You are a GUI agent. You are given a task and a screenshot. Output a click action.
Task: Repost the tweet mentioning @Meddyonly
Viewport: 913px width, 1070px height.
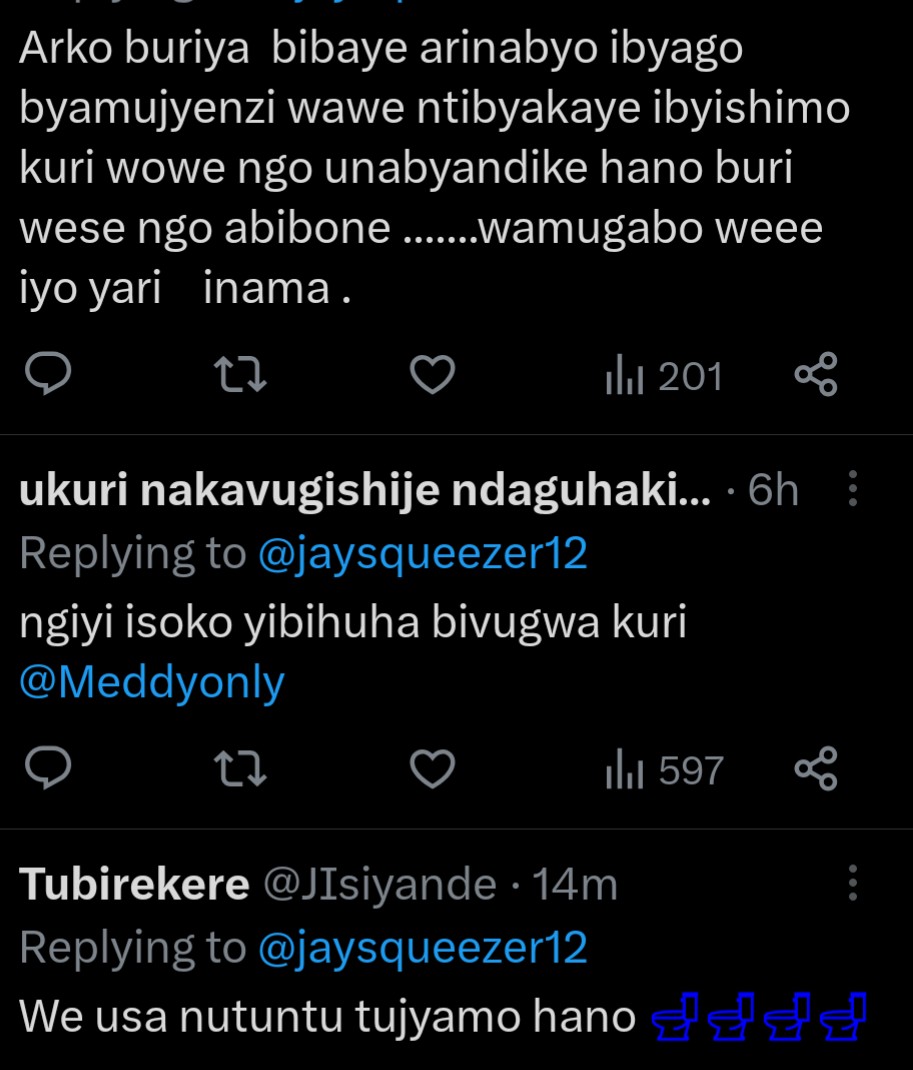241,770
